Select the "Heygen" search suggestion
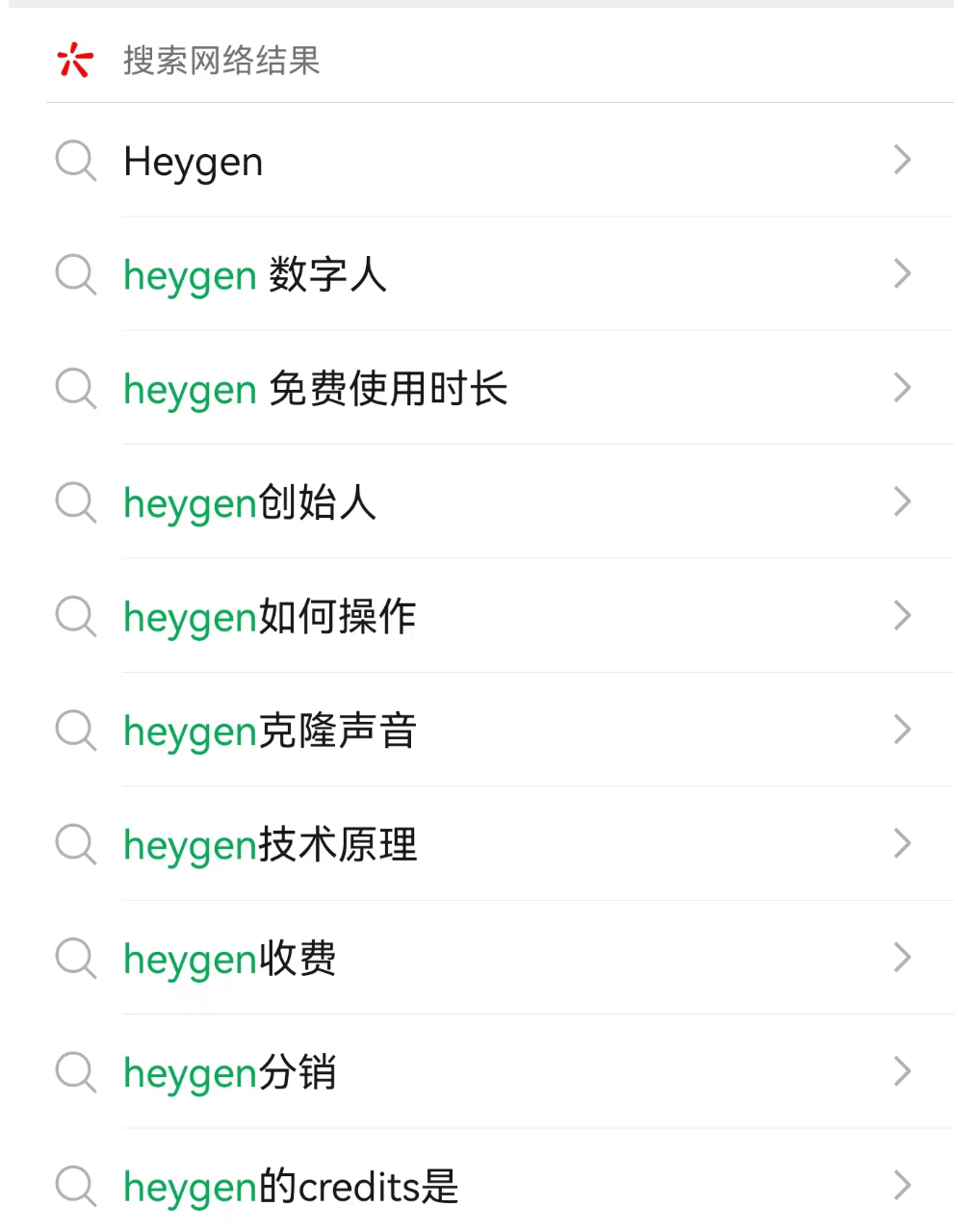The width and height of the screenshot is (958, 1232). [194, 162]
